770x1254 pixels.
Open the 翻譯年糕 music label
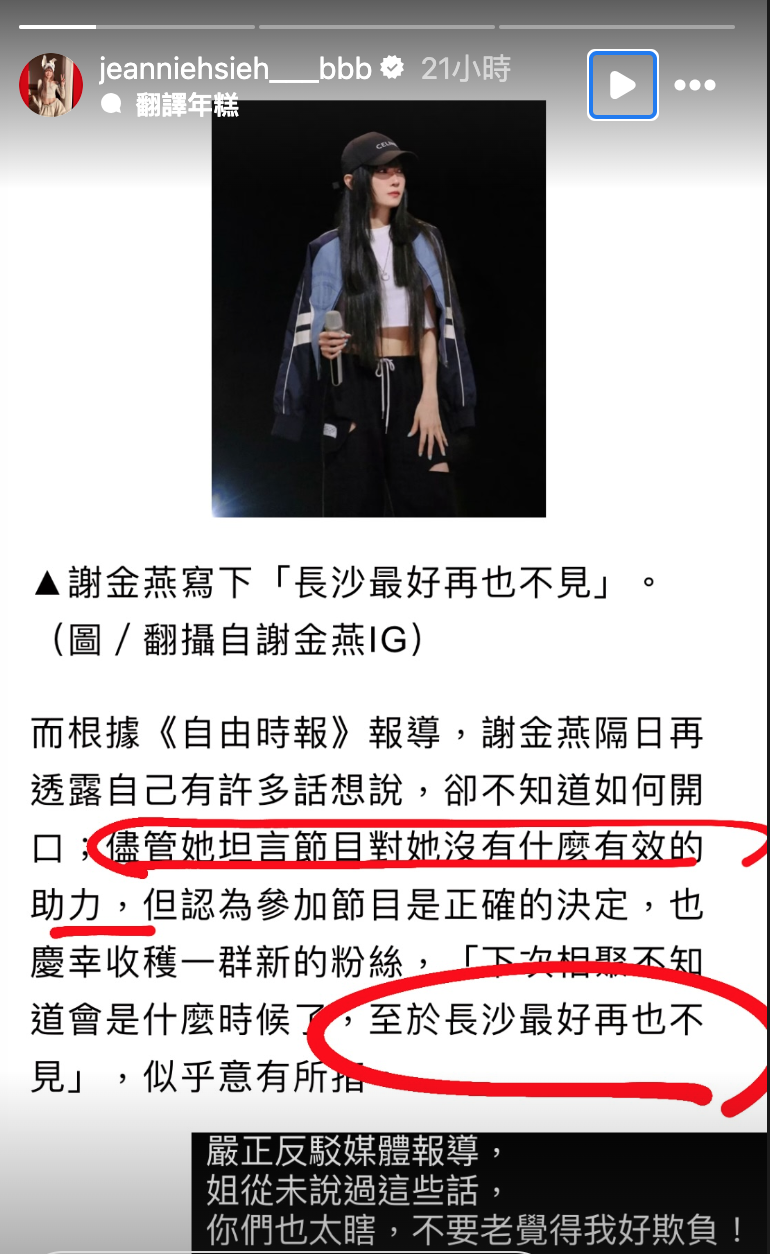pyautogui.click(x=186, y=104)
